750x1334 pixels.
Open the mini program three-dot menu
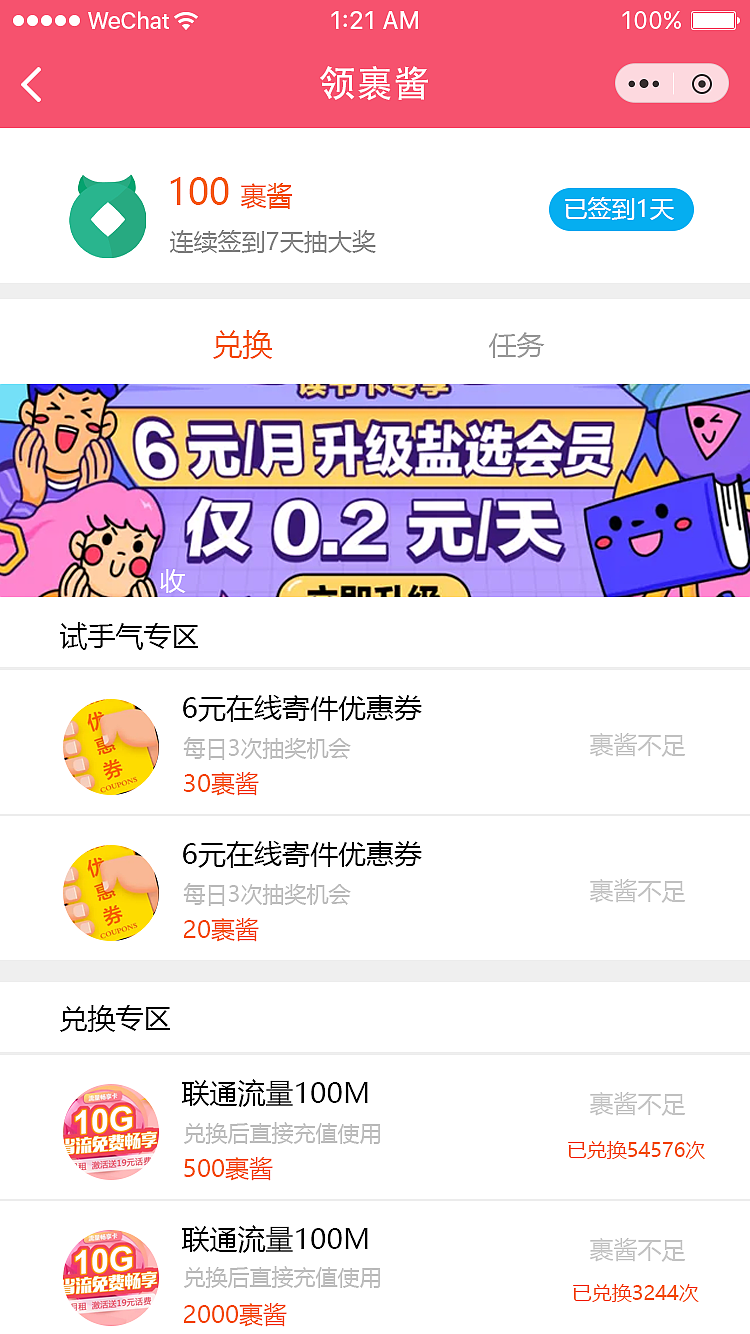point(643,85)
